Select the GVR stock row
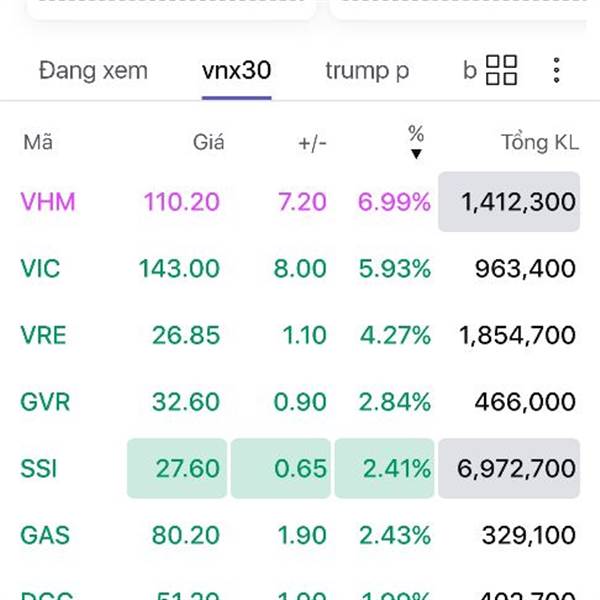600x600 pixels. point(45,402)
